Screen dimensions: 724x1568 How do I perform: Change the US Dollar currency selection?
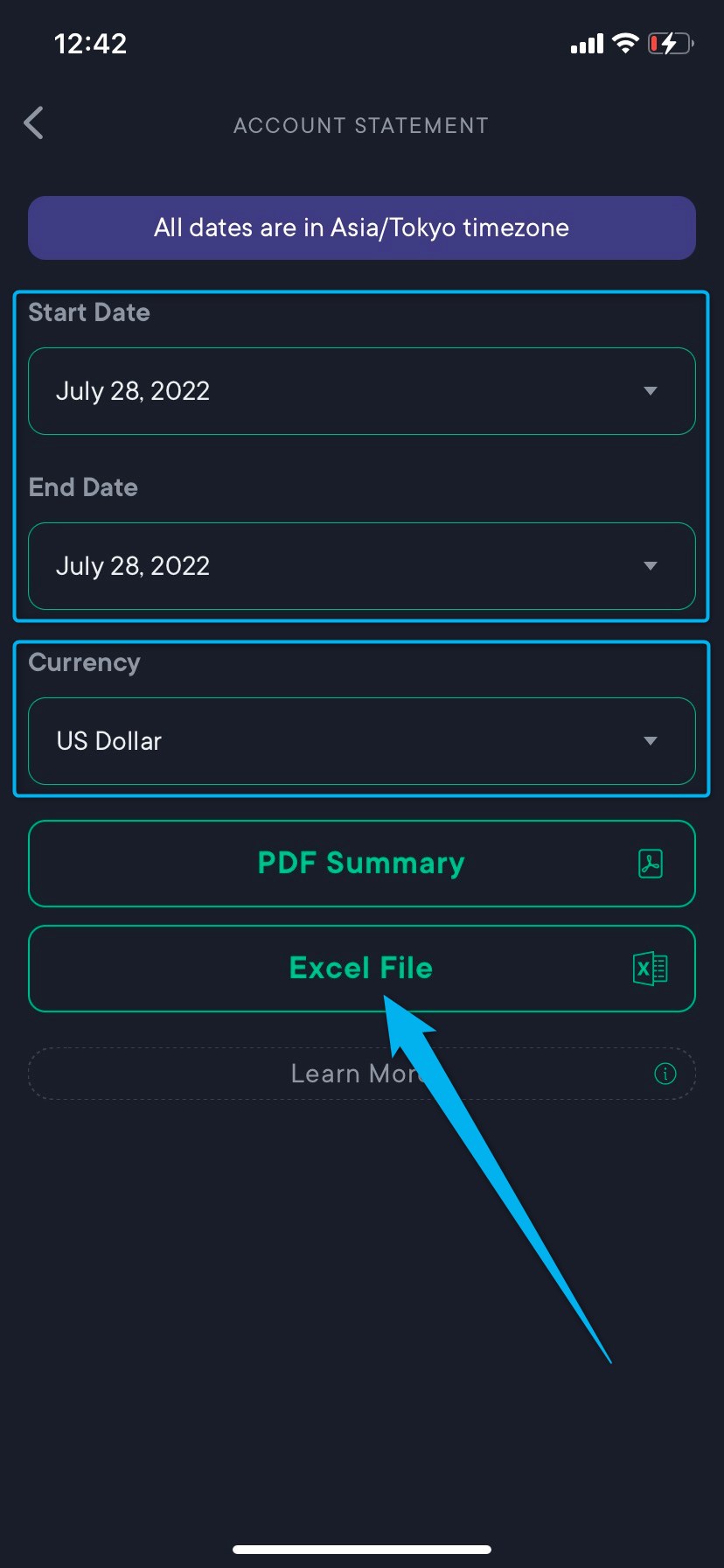361,741
